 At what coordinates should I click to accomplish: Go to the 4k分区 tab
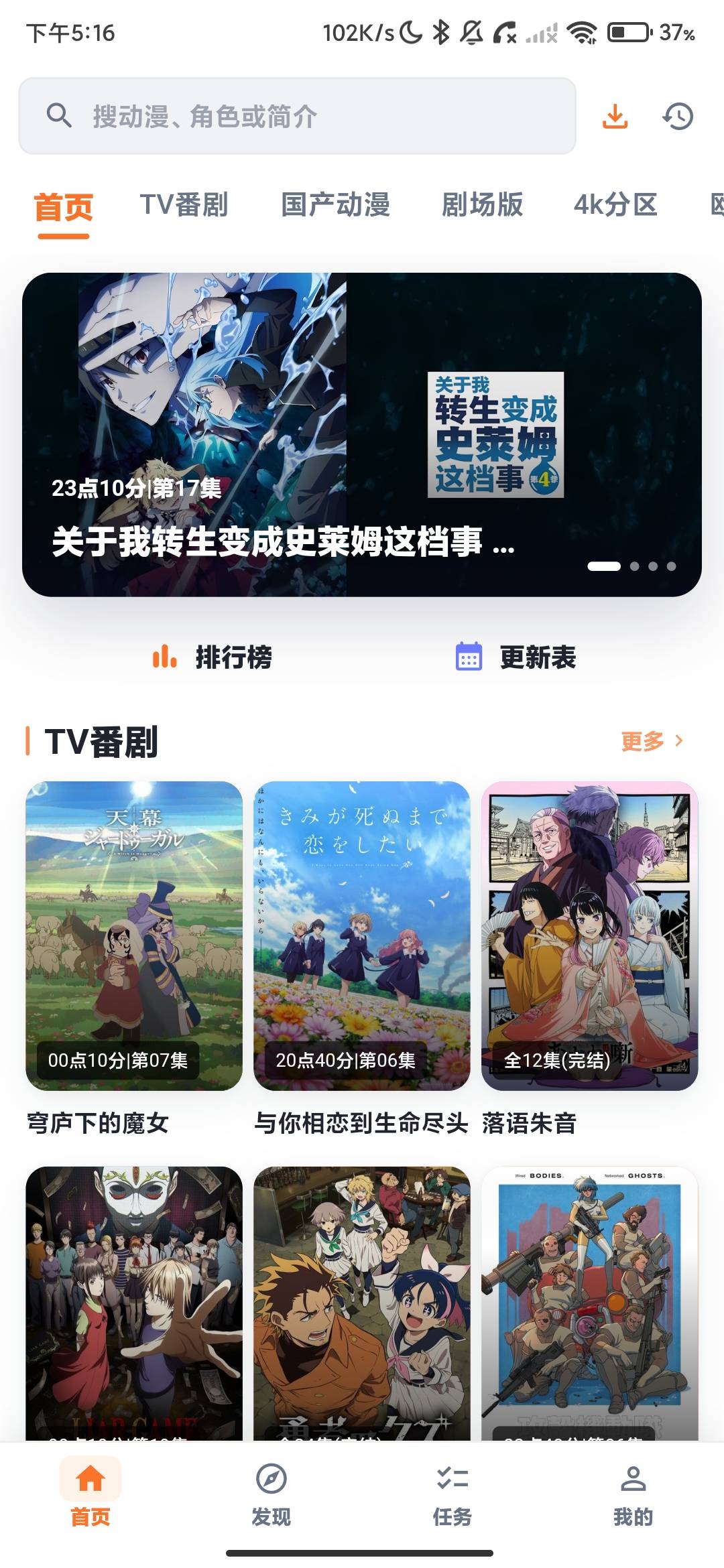615,205
